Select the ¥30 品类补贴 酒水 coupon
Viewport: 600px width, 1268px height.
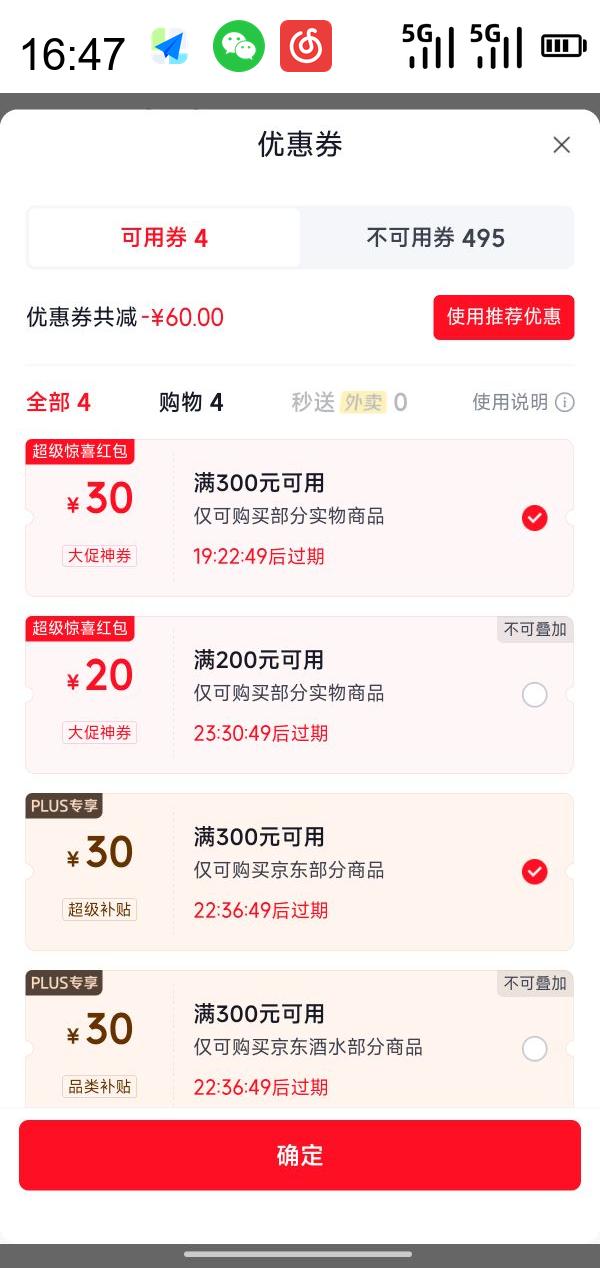535,1048
